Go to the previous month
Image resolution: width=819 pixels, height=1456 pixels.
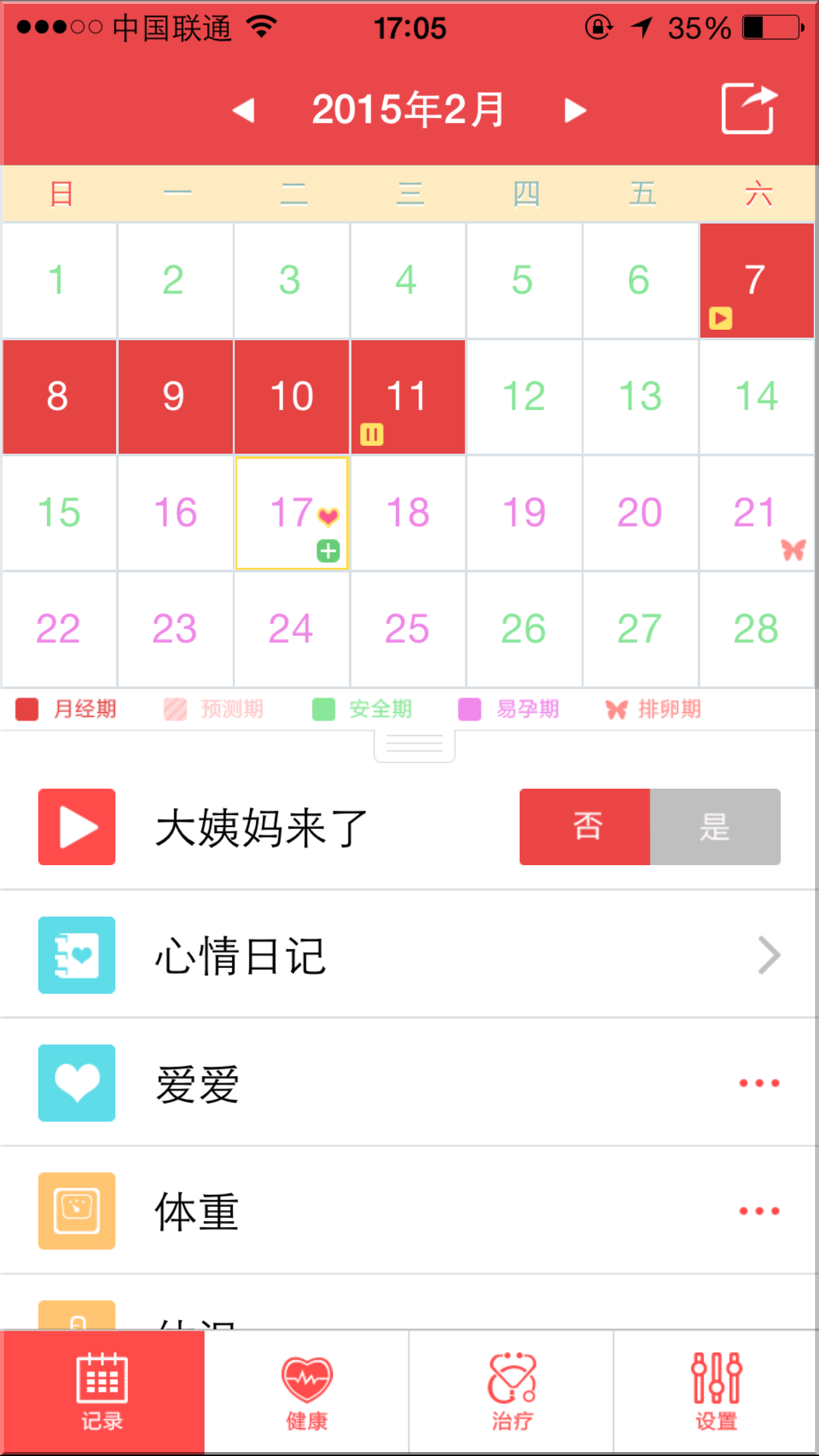coord(244,110)
